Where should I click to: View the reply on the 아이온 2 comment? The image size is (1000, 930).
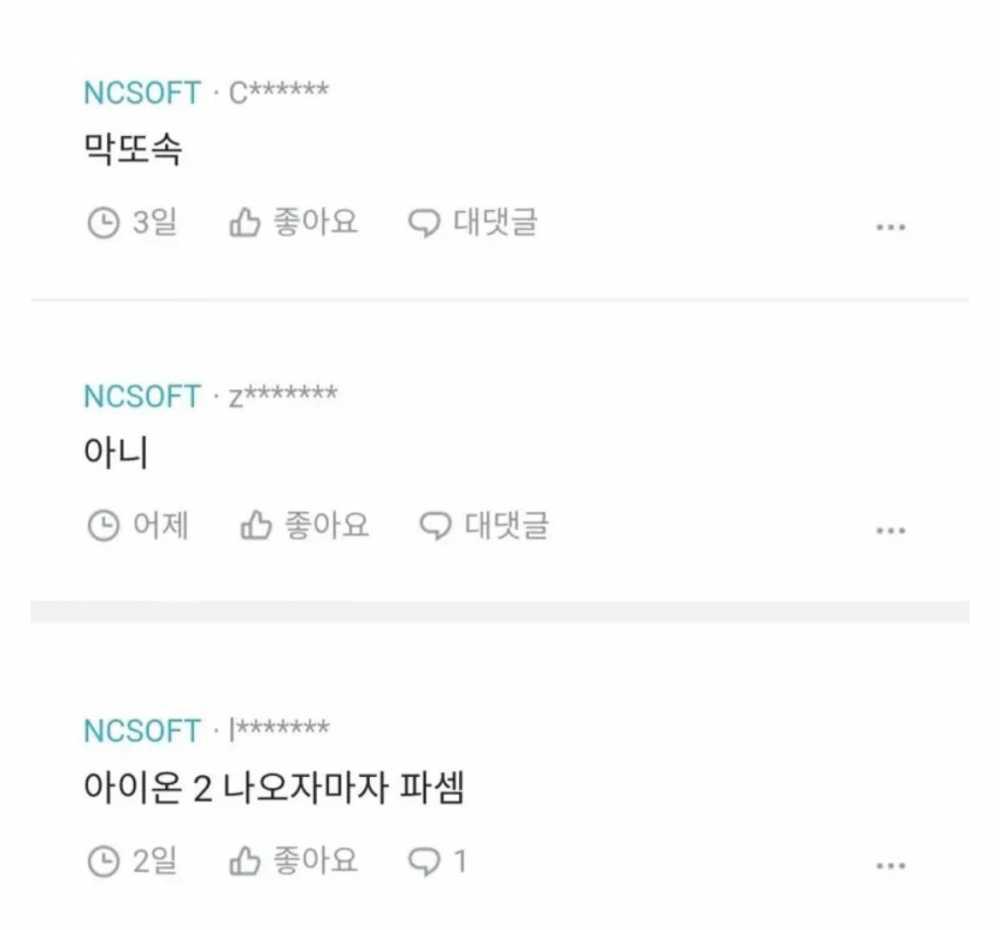coord(438,860)
